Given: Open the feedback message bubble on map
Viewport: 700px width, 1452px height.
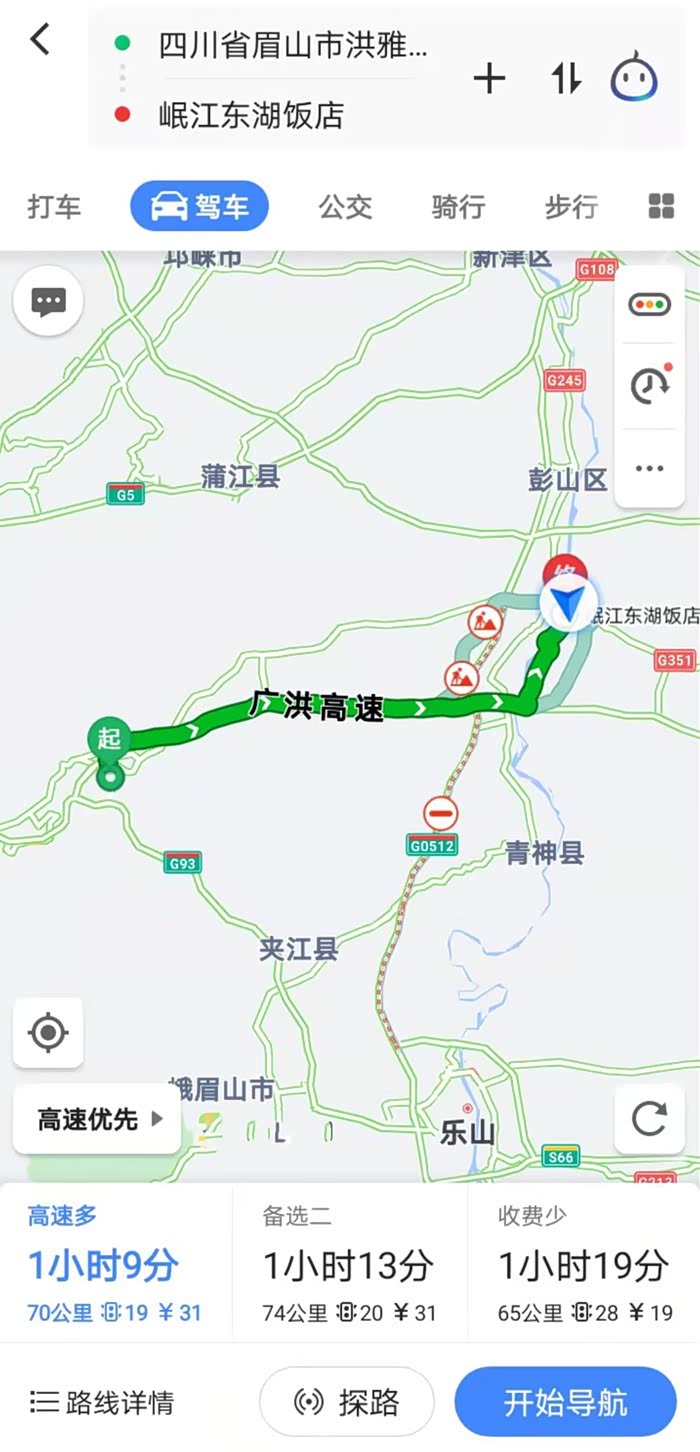Looking at the screenshot, I should (48, 301).
